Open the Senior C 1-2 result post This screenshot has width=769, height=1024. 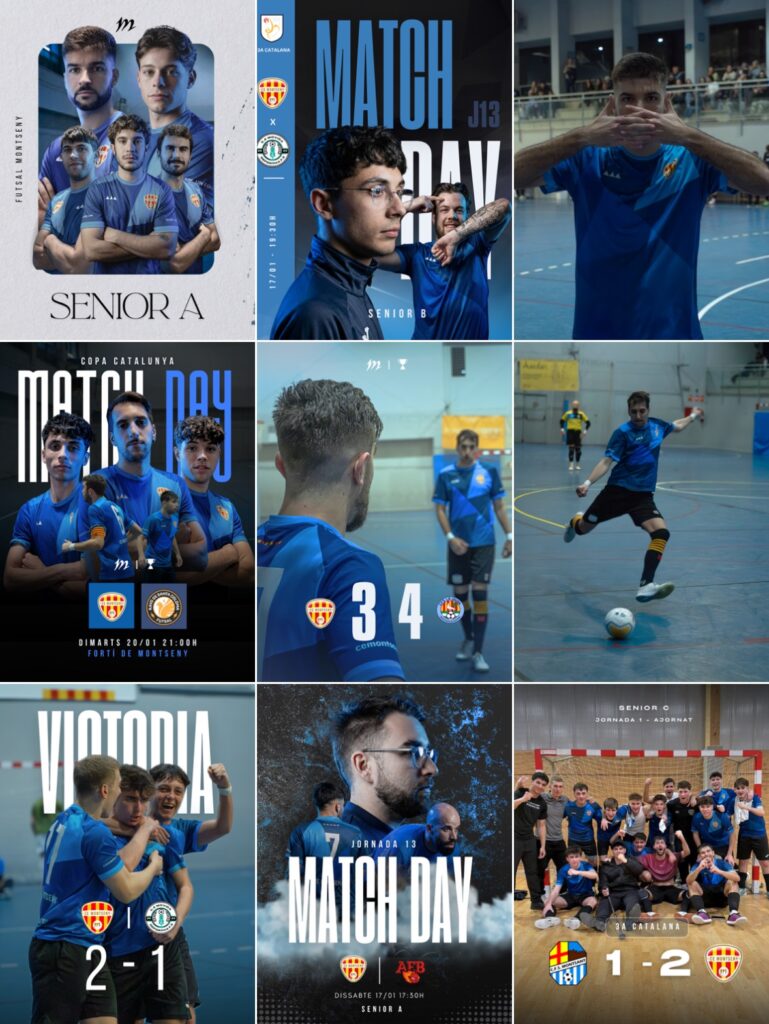tap(642, 854)
